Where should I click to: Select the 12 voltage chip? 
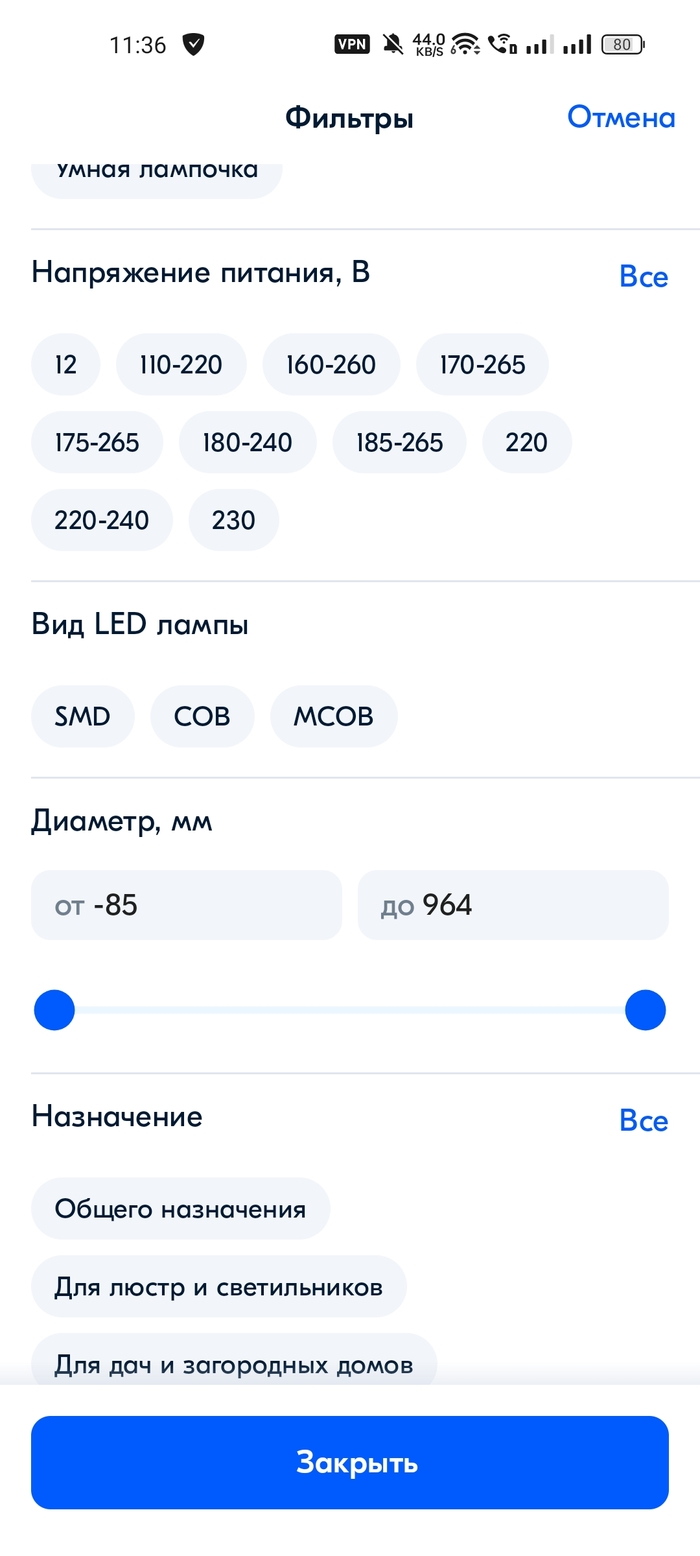(66, 365)
